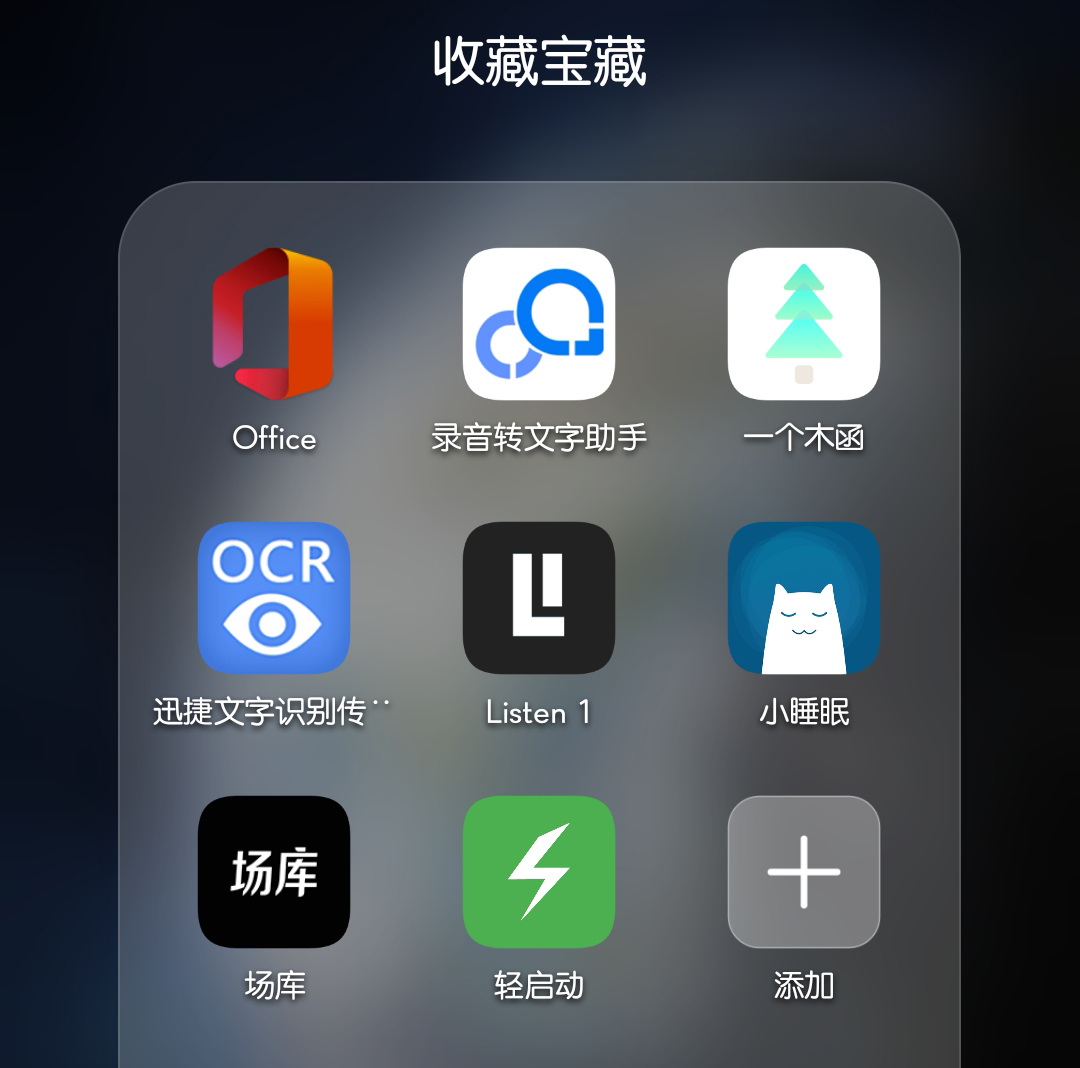The width and height of the screenshot is (1080, 1068).
Task: Tap 添加 to add an app
Action: click(x=803, y=872)
